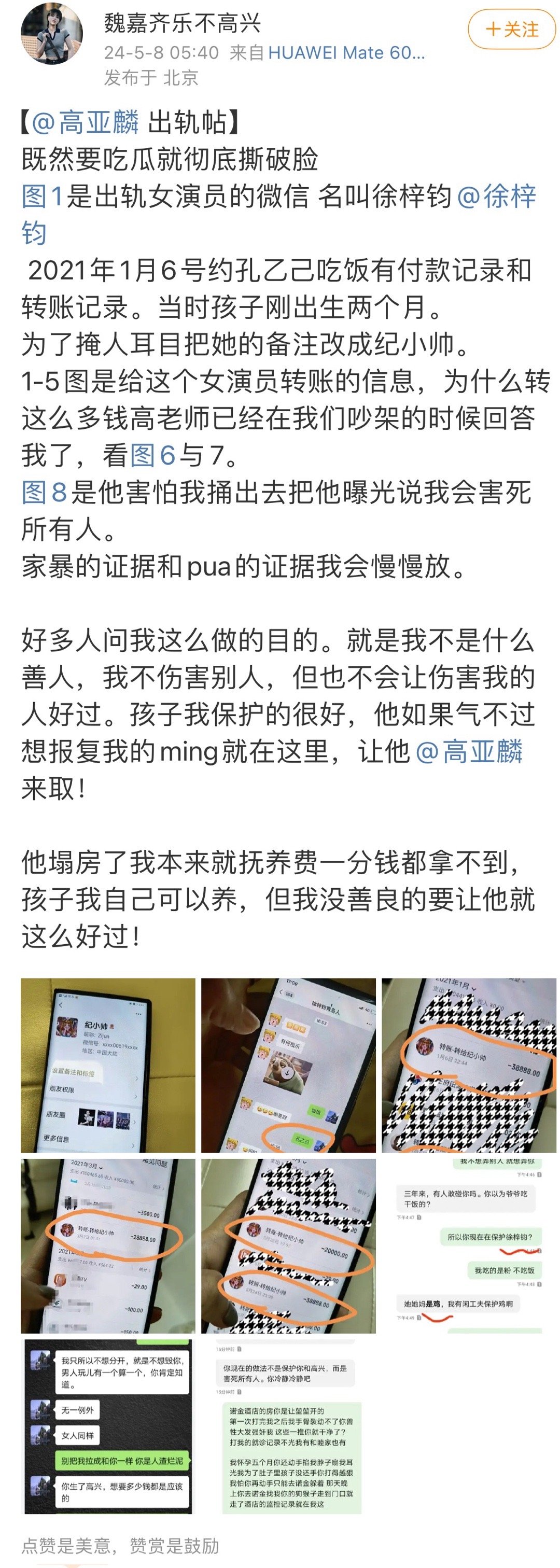Open the 2021年1月 transfer record photo showing -38888.00
Viewport: 560px width, 1568px height.
click(469, 1065)
